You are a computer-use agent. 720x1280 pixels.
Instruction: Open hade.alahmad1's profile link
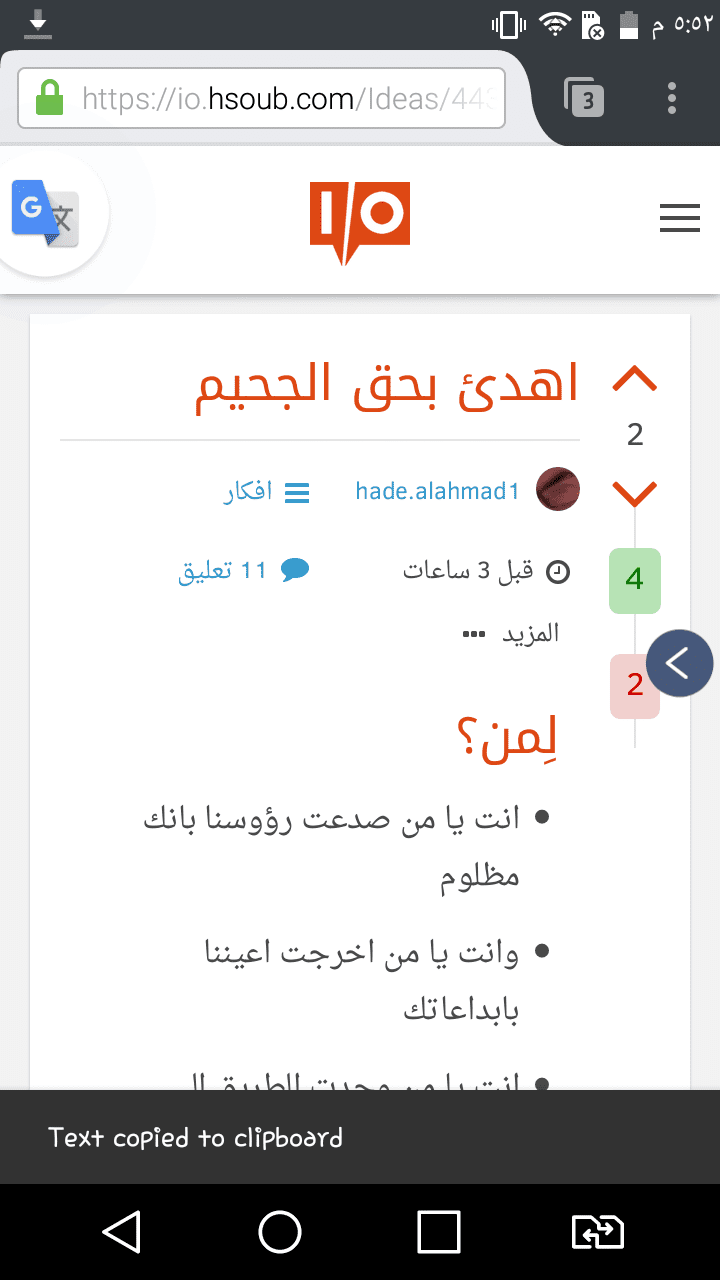coord(437,491)
